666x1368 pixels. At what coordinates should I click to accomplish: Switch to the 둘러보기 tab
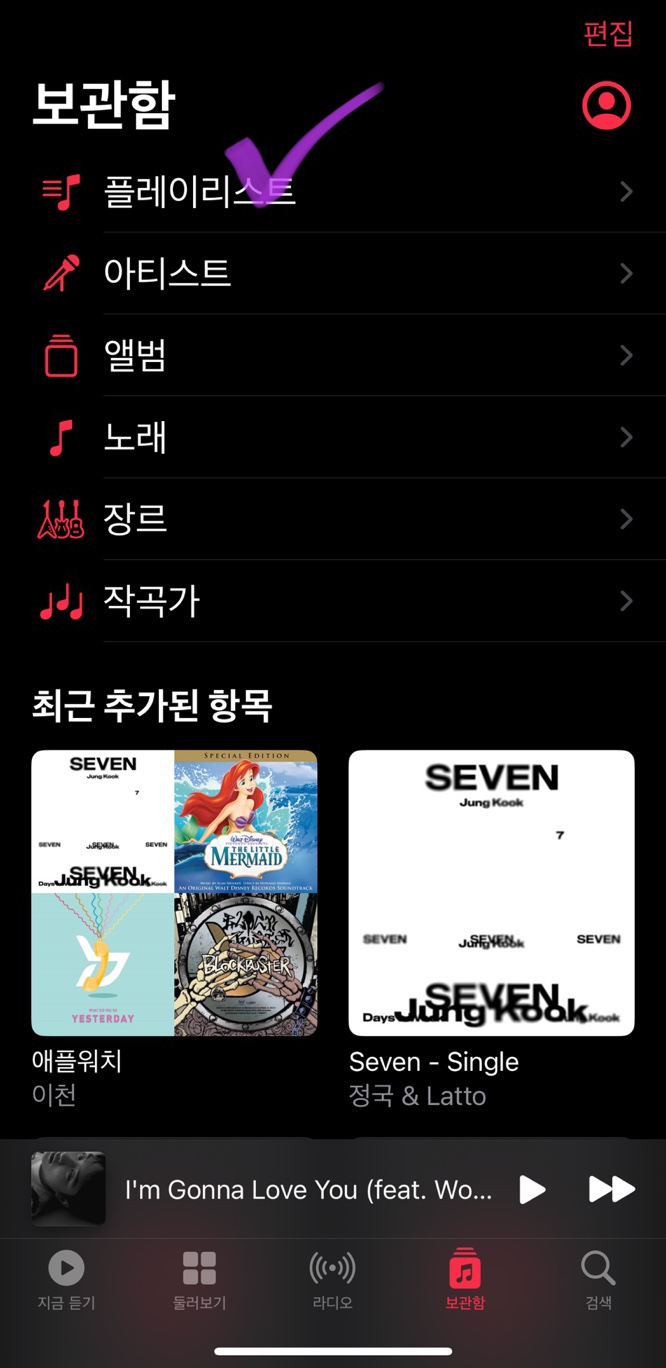coord(199,1282)
